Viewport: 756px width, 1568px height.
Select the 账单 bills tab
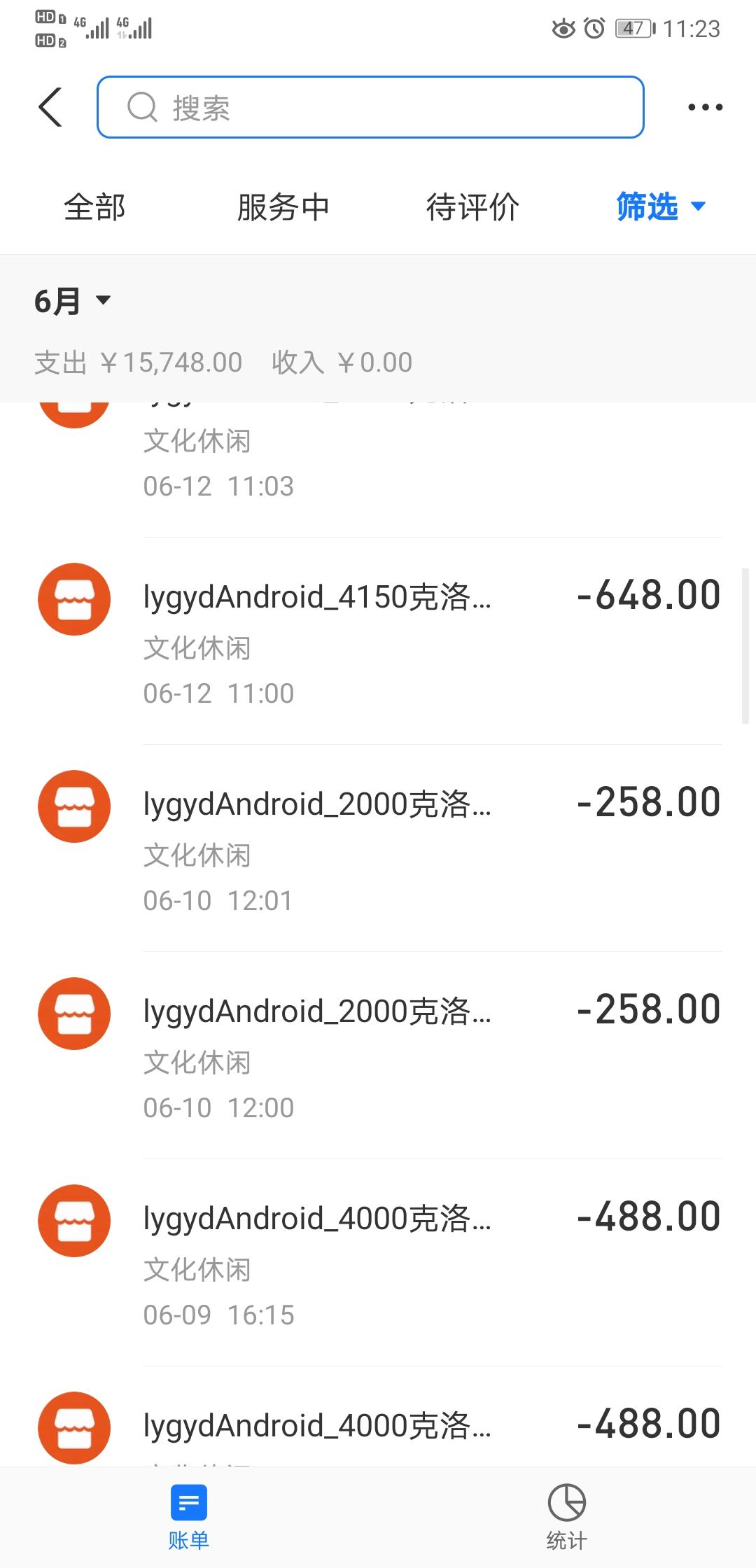tap(188, 1516)
